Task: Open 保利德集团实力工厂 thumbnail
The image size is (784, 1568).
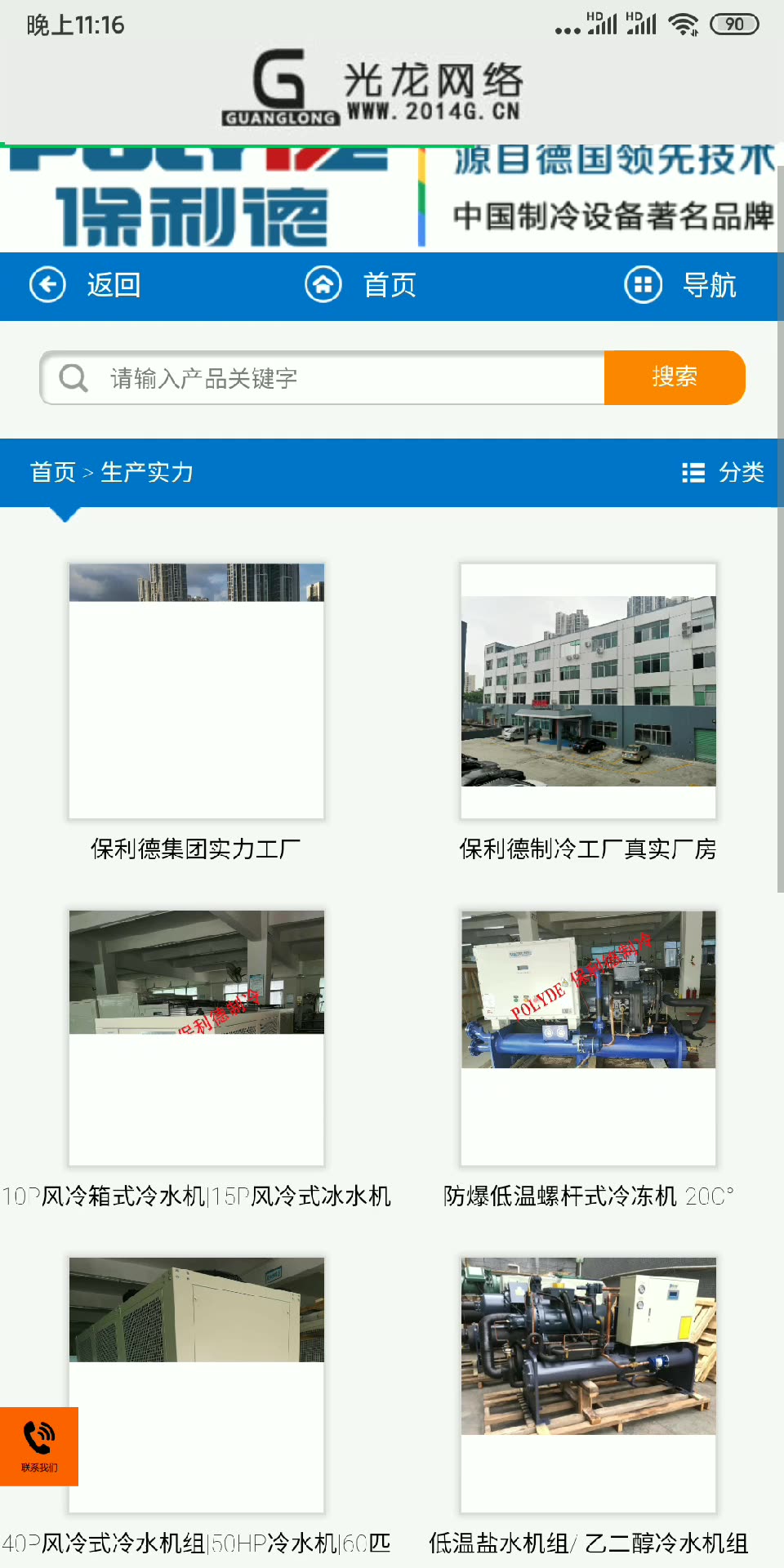Action: click(196, 690)
